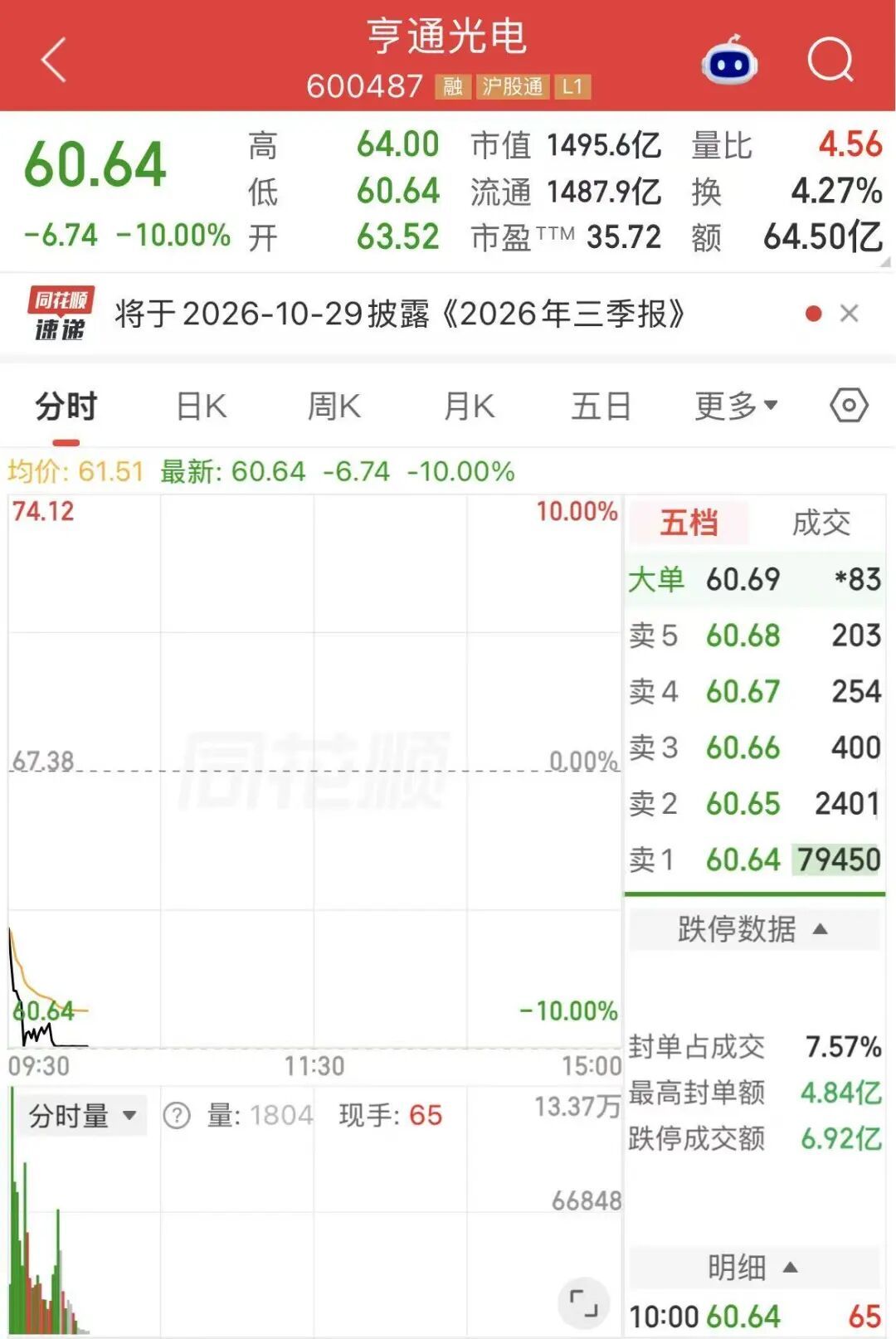896x1339 pixels.
Task: Switch to the 周K chart tab
Action: pos(334,407)
